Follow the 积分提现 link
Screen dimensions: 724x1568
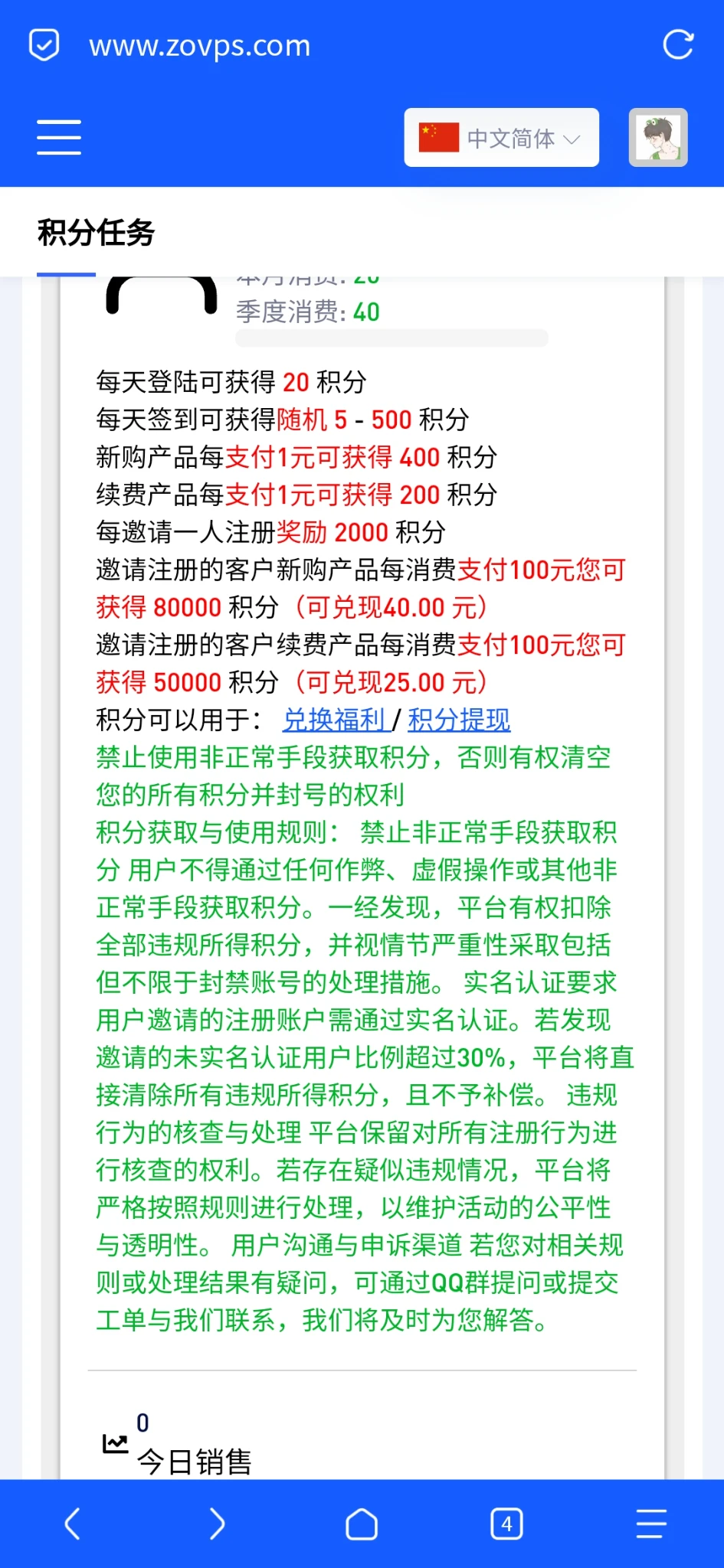tap(459, 720)
